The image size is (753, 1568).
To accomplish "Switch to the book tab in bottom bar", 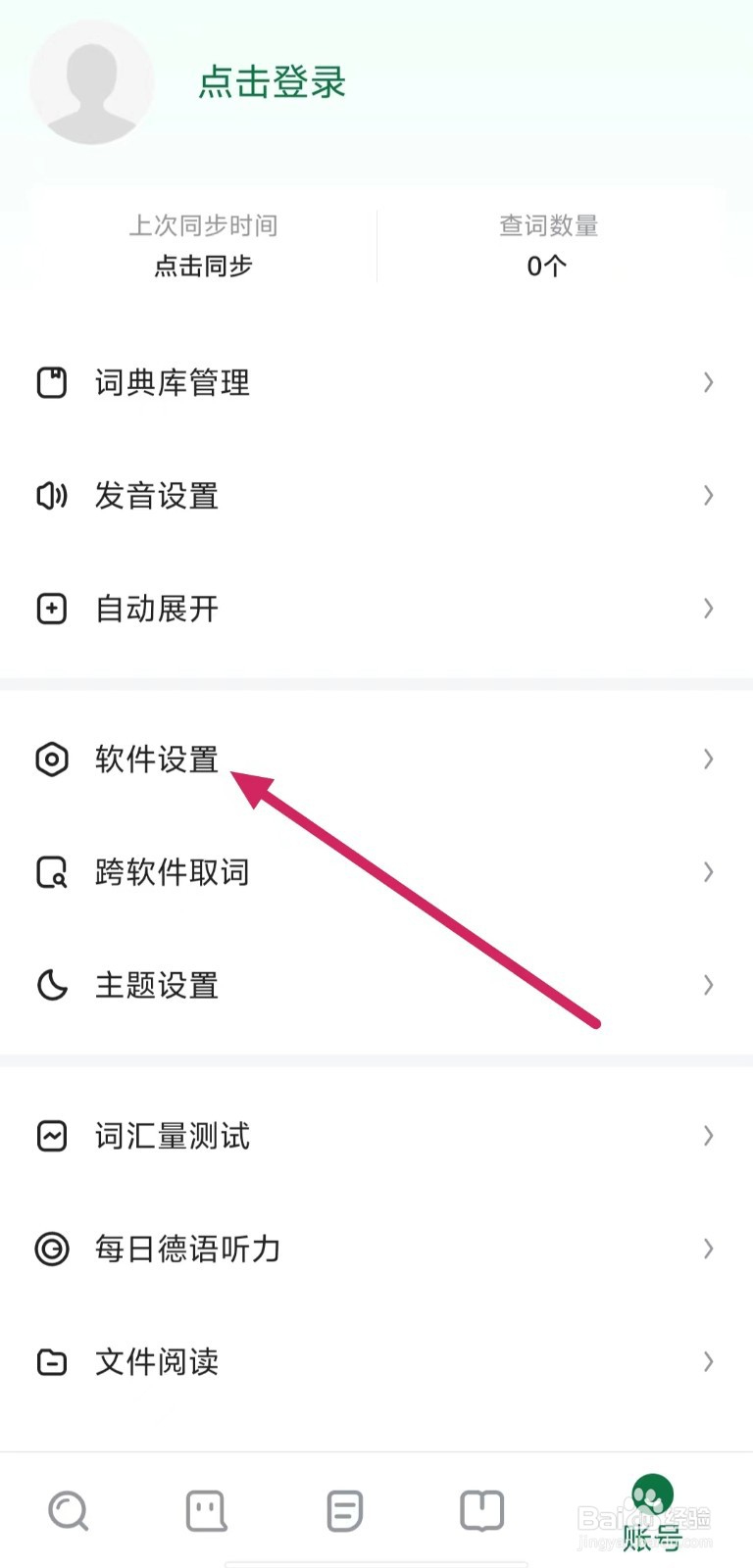I will point(481,1511).
